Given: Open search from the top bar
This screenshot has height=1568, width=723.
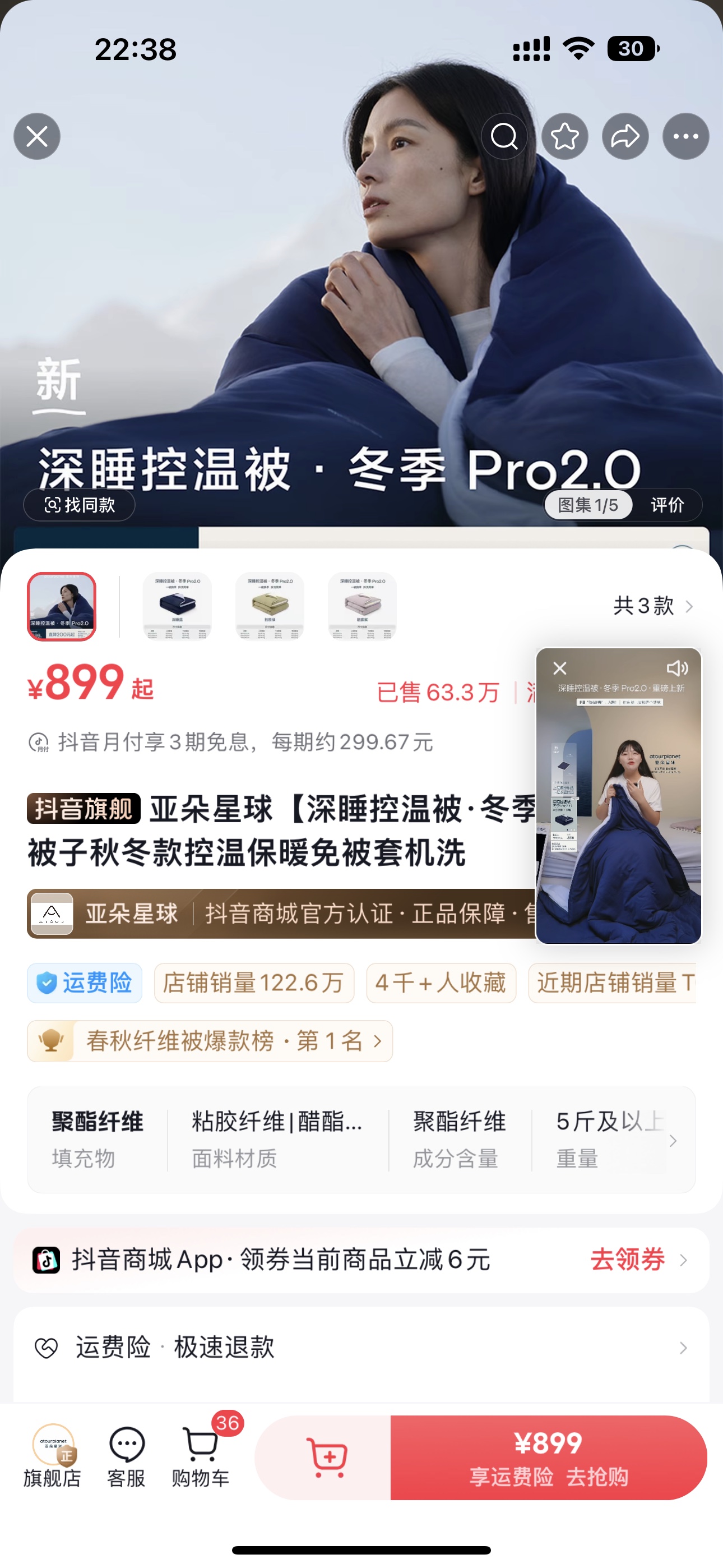Looking at the screenshot, I should tap(504, 136).
